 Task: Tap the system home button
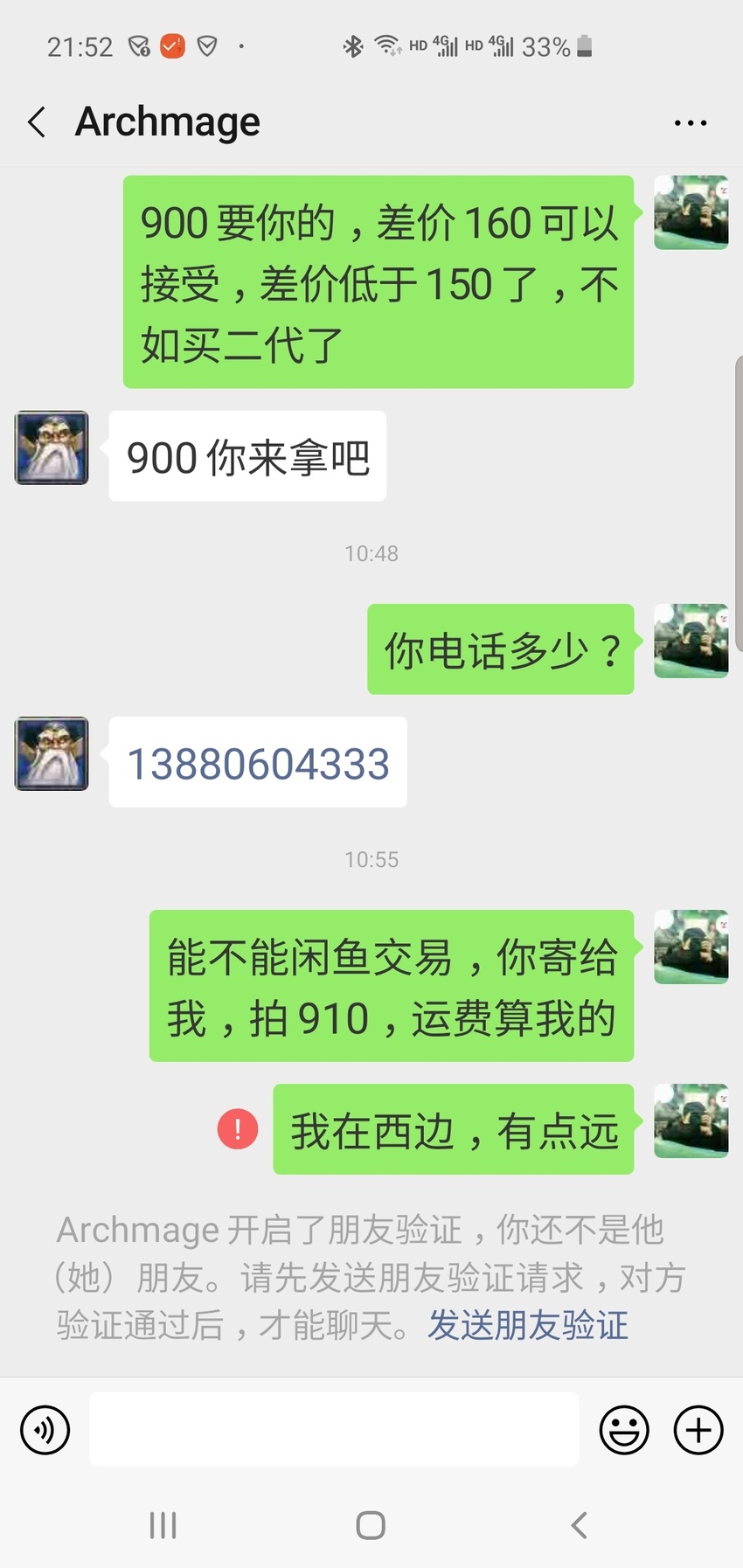(x=371, y=1525)
